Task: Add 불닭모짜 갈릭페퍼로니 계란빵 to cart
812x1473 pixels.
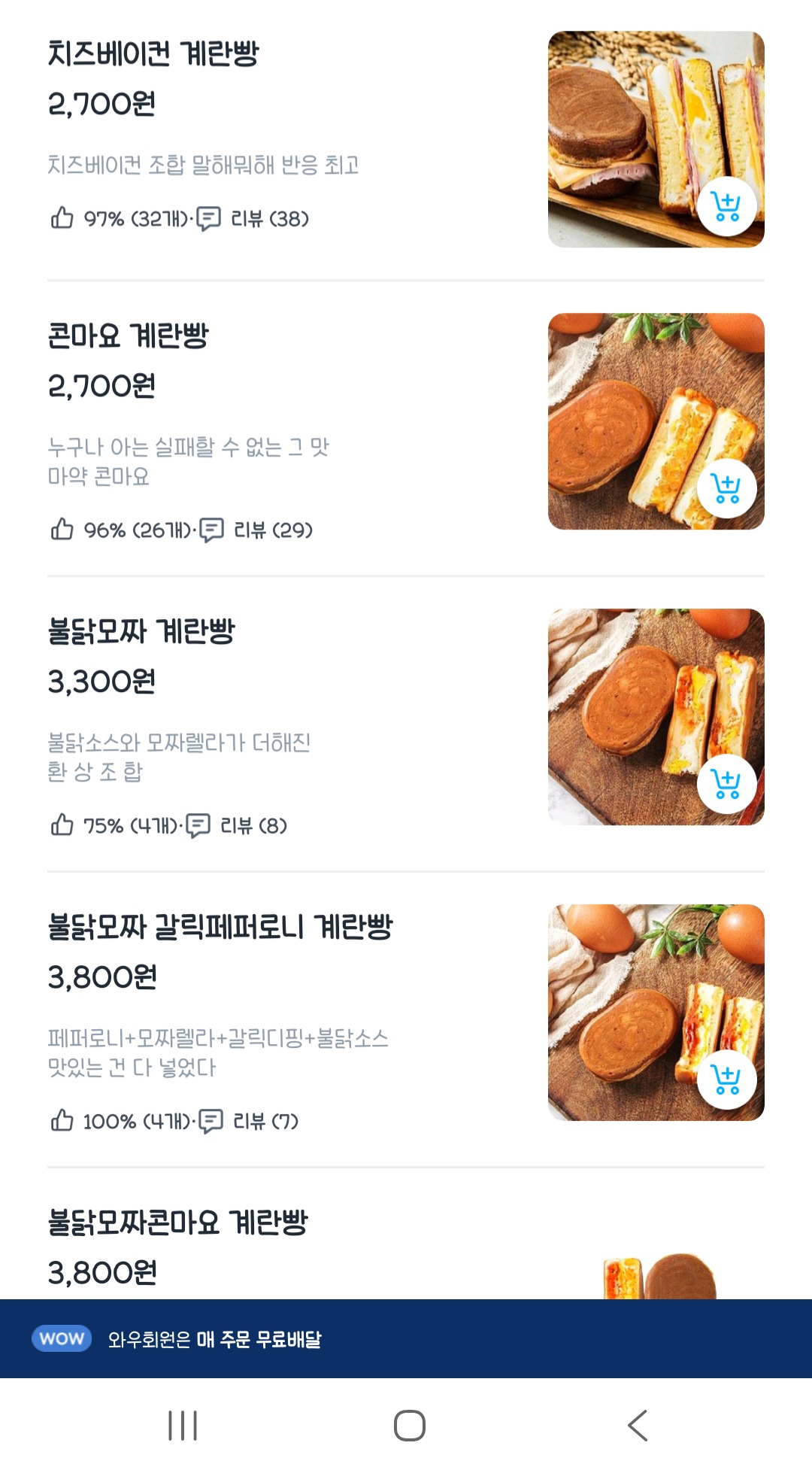Action: click(x=726, y=1080)
